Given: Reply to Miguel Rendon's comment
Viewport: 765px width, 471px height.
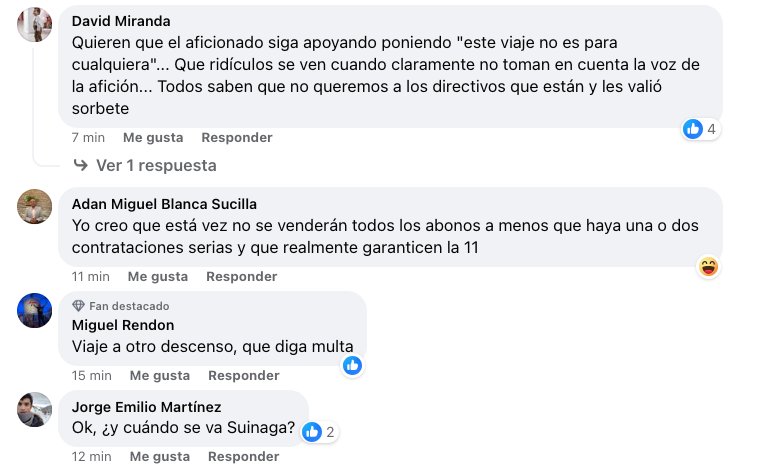Looking at the screenshot, I should (x=243, y=375).
